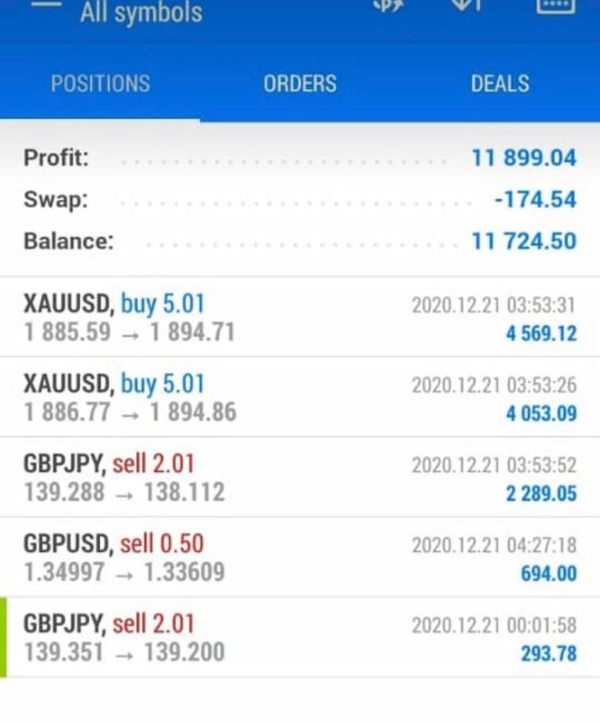Switch to the Orders tab

(x=300, y=84)
